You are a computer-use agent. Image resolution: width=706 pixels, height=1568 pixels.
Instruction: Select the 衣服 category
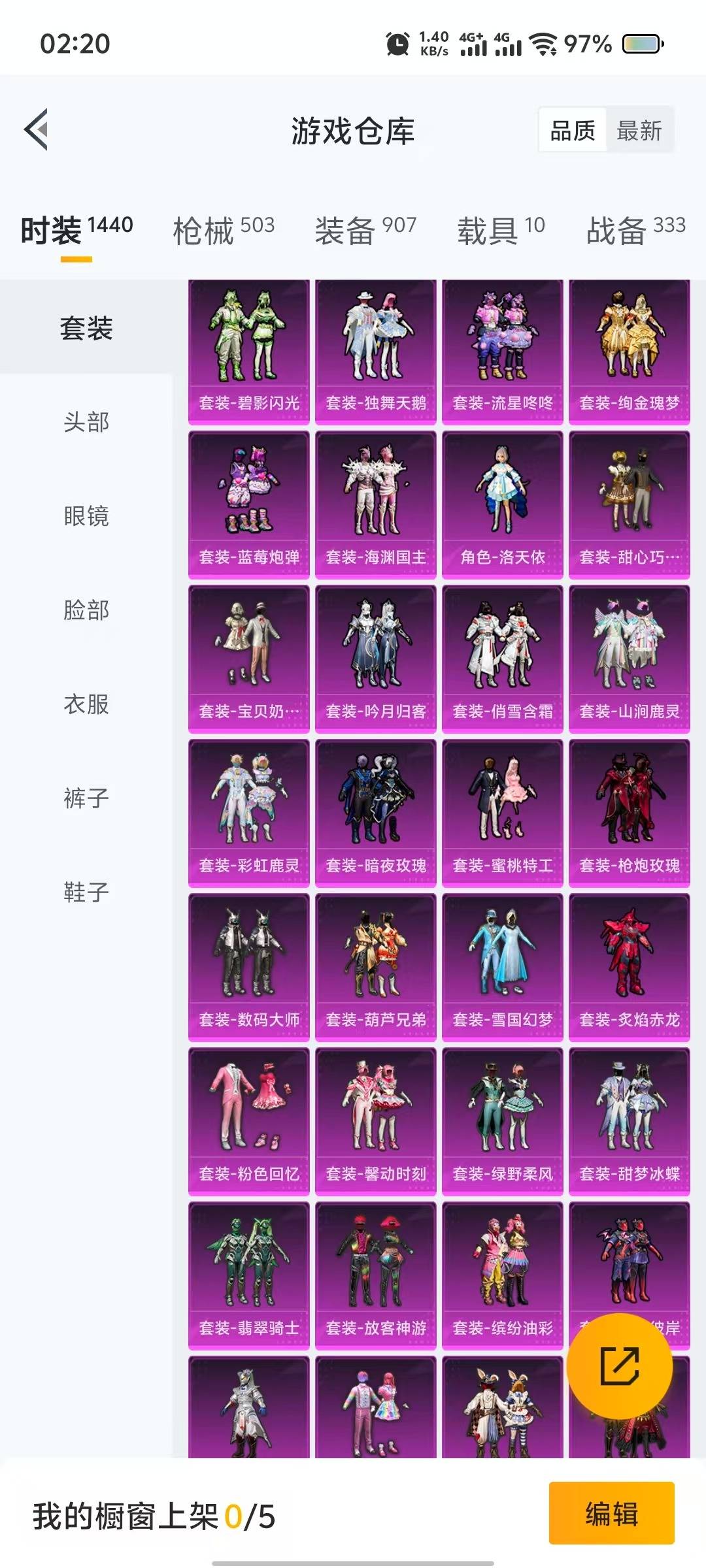(x=86, y=704)
